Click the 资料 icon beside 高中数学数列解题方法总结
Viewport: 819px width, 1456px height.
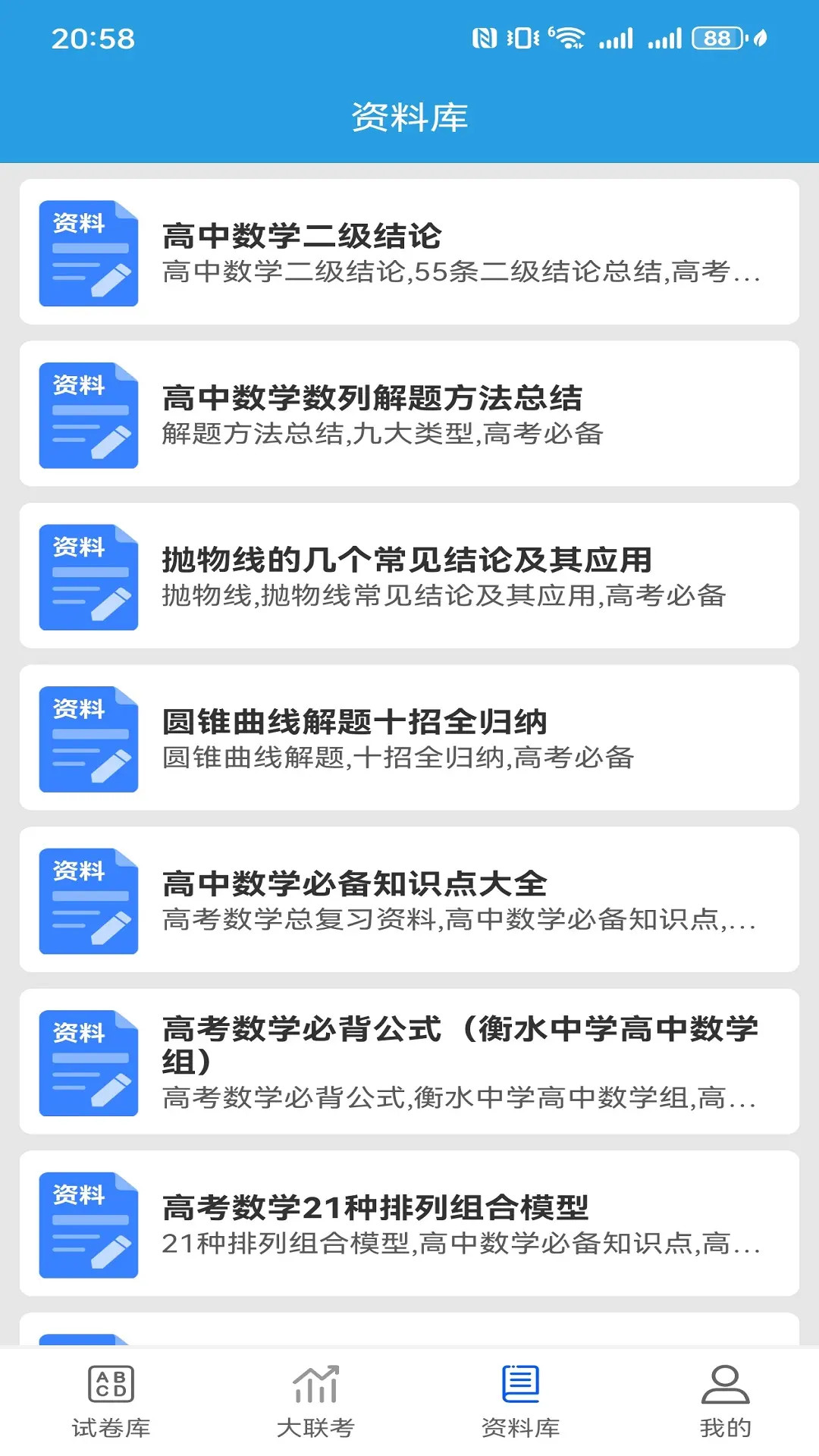click(x=88, y=413)
